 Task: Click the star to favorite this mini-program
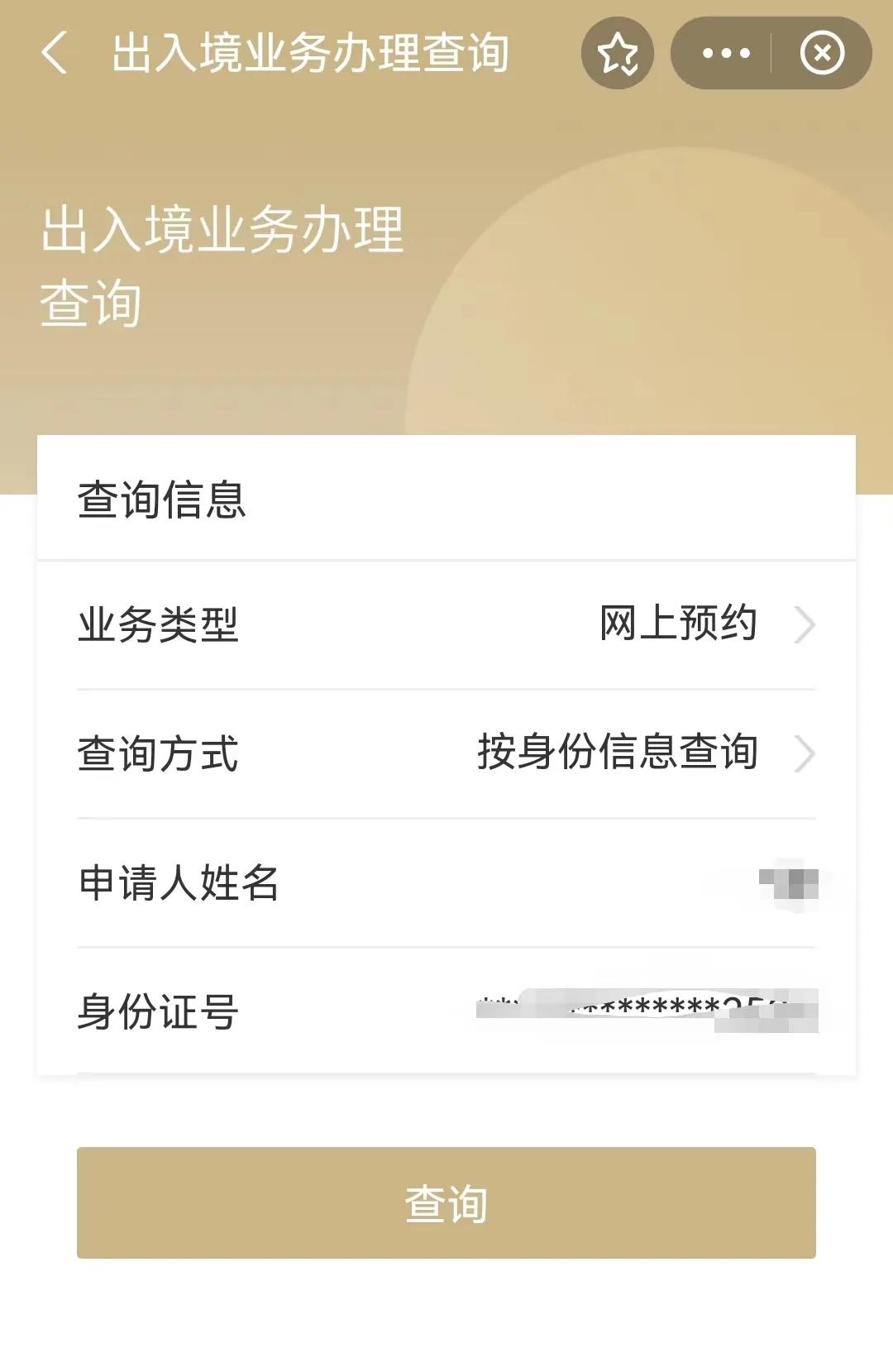click(x=618, y=54)
